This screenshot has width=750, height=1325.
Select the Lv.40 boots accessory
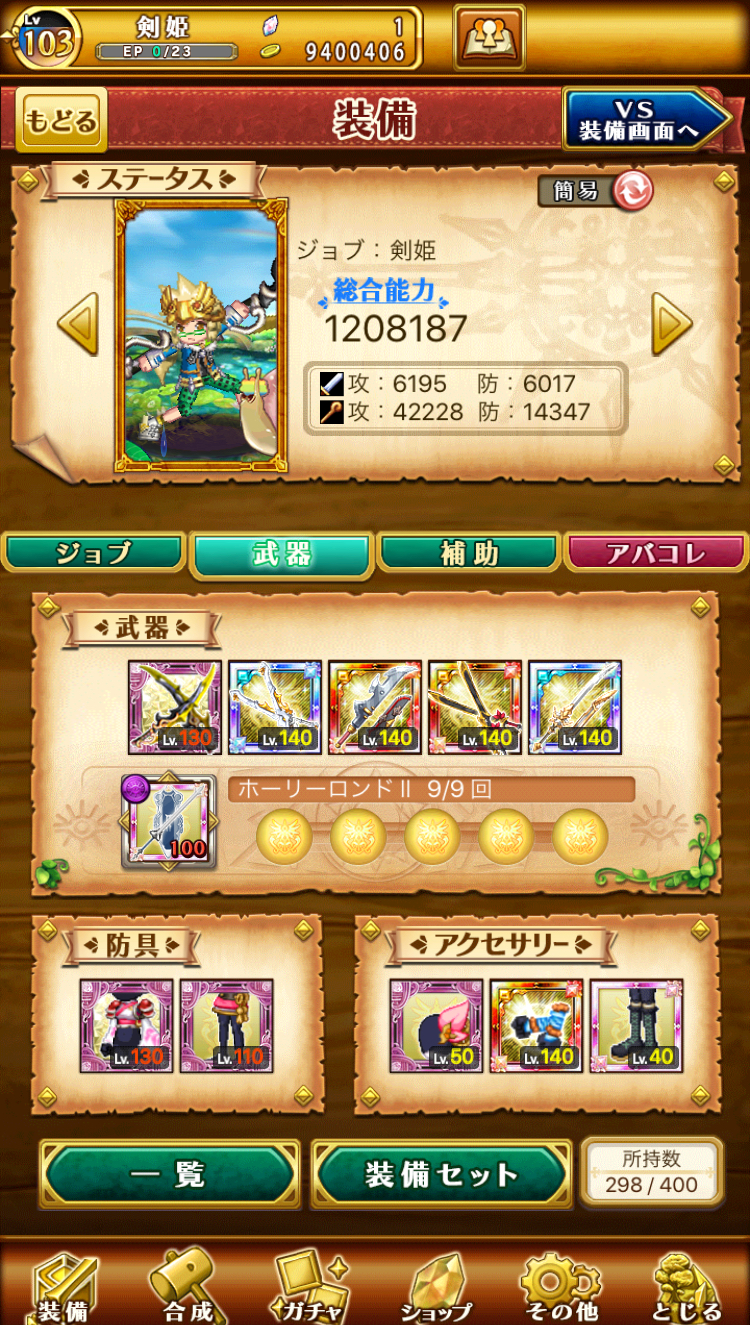[x=636, y=1026]
